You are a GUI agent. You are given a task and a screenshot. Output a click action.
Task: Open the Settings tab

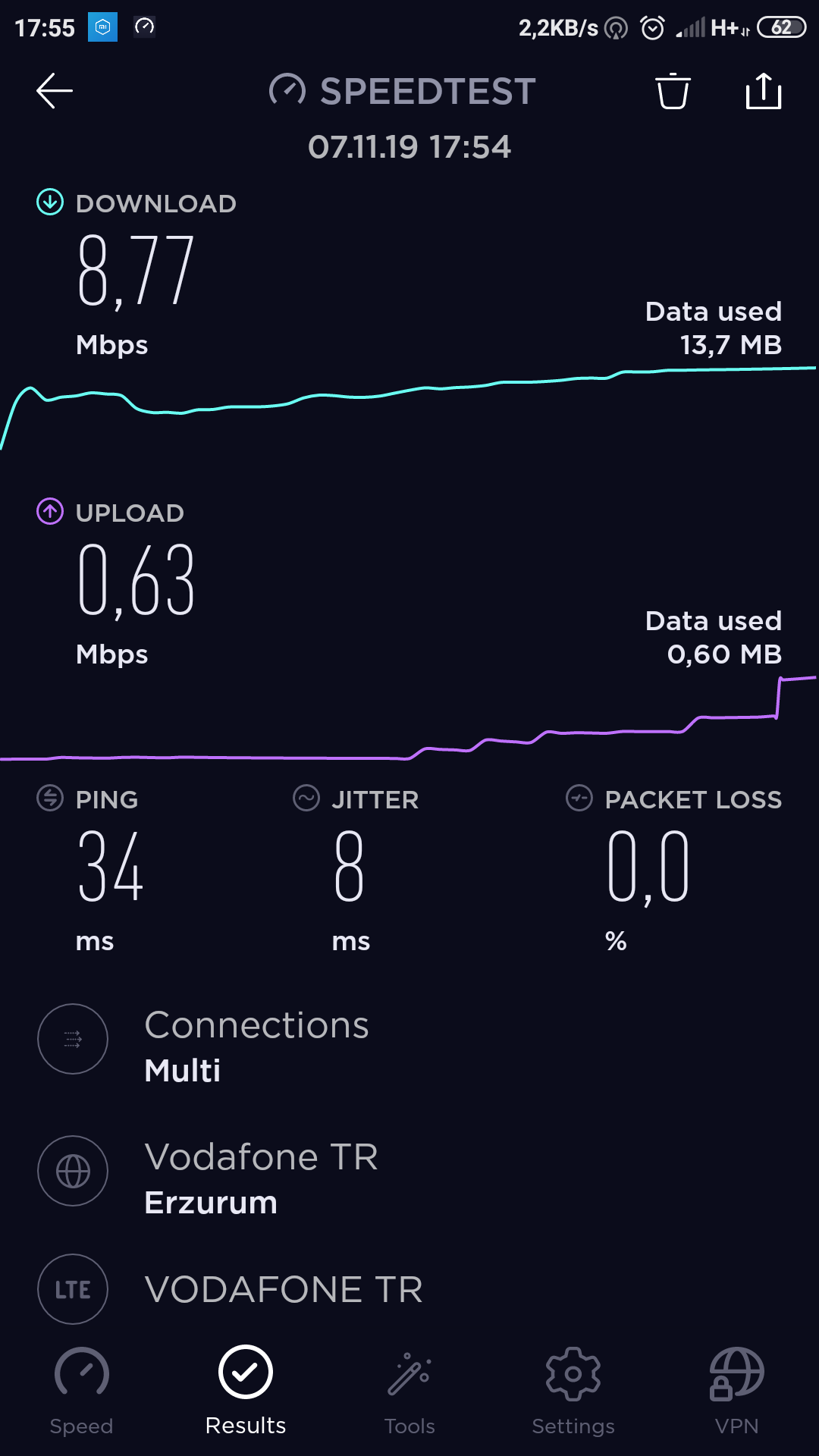click(x=573, y=1392)
